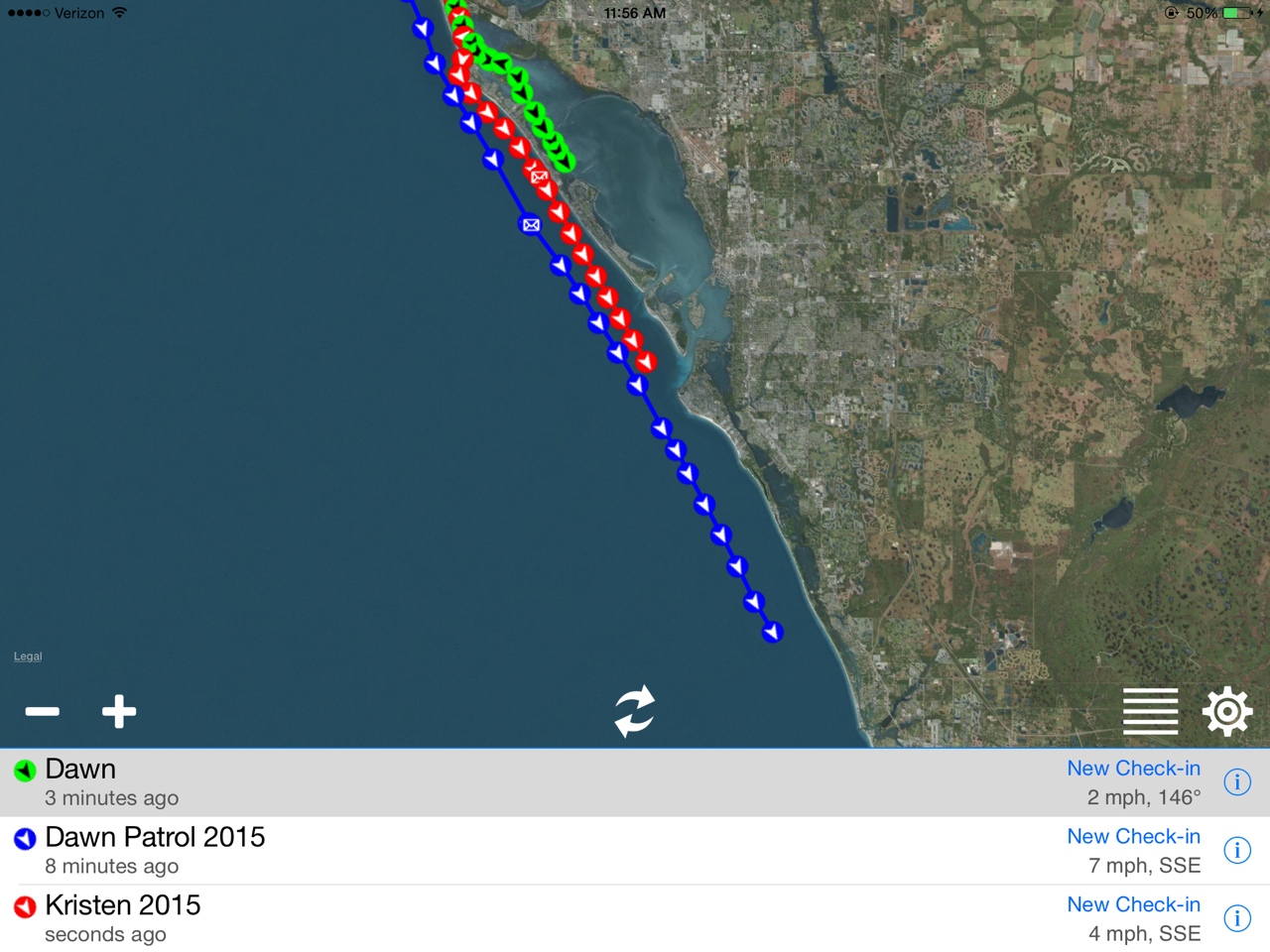Select the Kristen 2015 row
Viewport: 1270px width, 952px height.
tap(635, 918)
